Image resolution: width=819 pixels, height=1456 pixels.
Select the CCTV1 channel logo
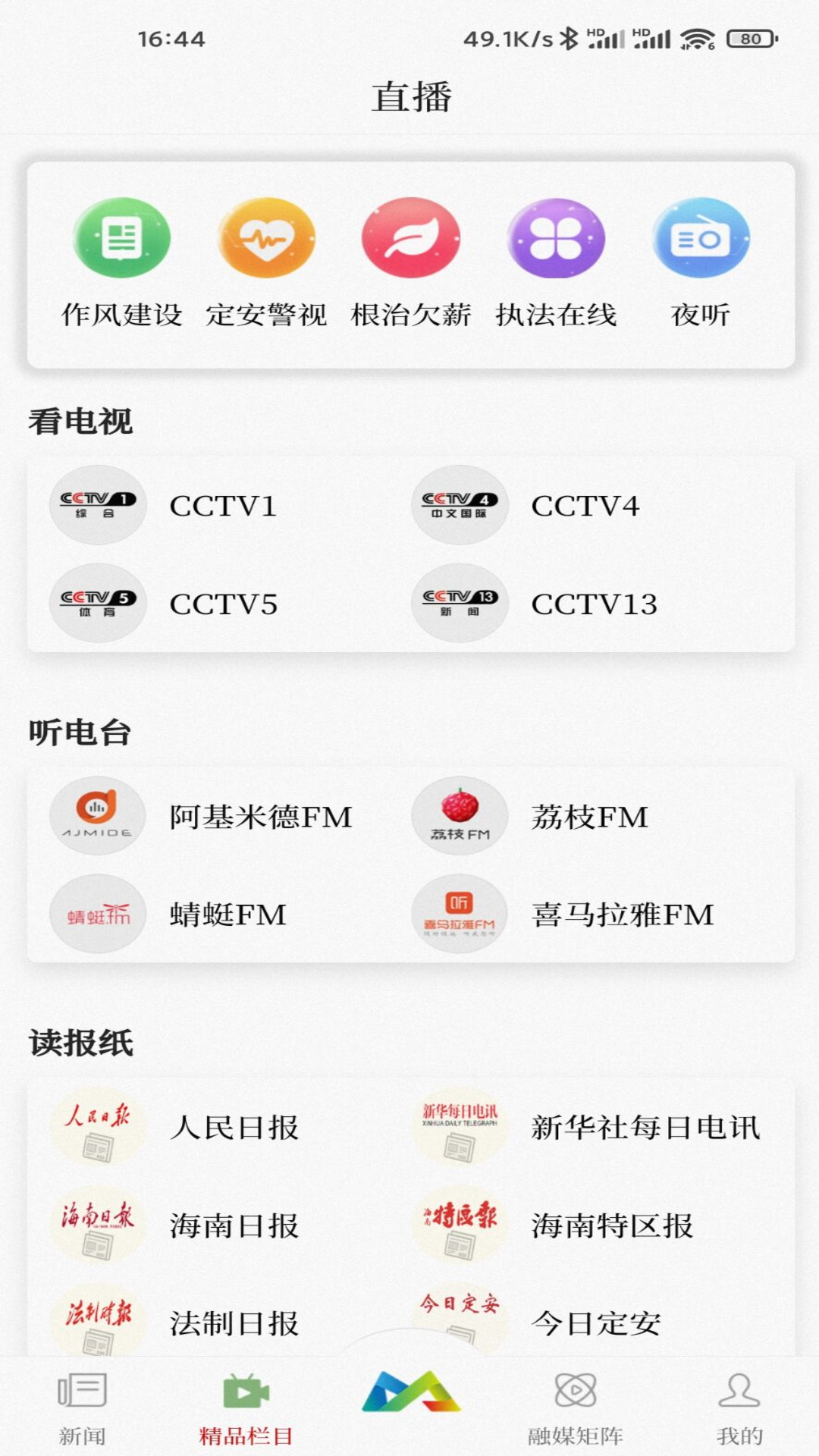click(98, 505)
